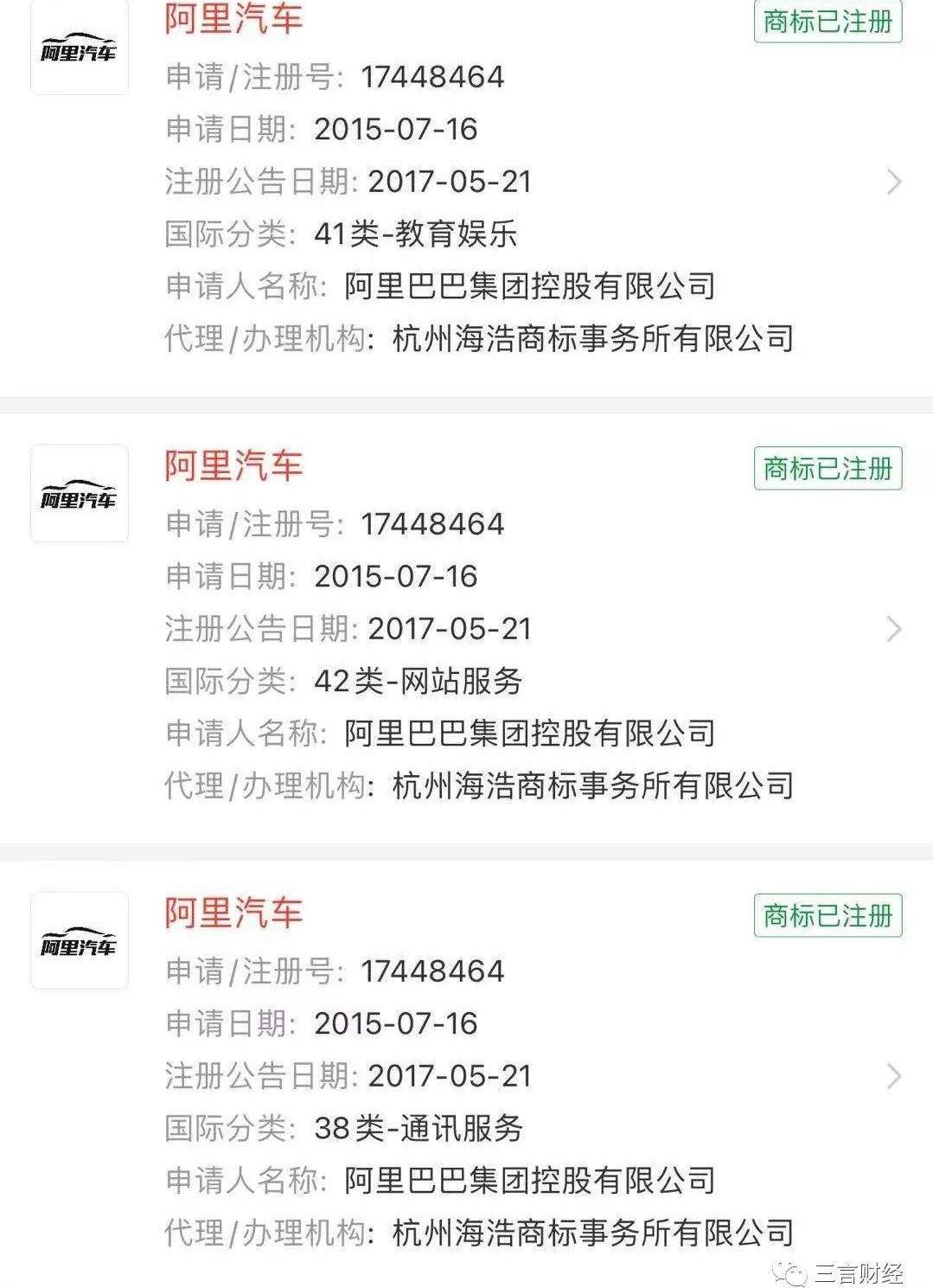
Task: Open the trademark image for the 42类 entry
Action: pos(78,493)
